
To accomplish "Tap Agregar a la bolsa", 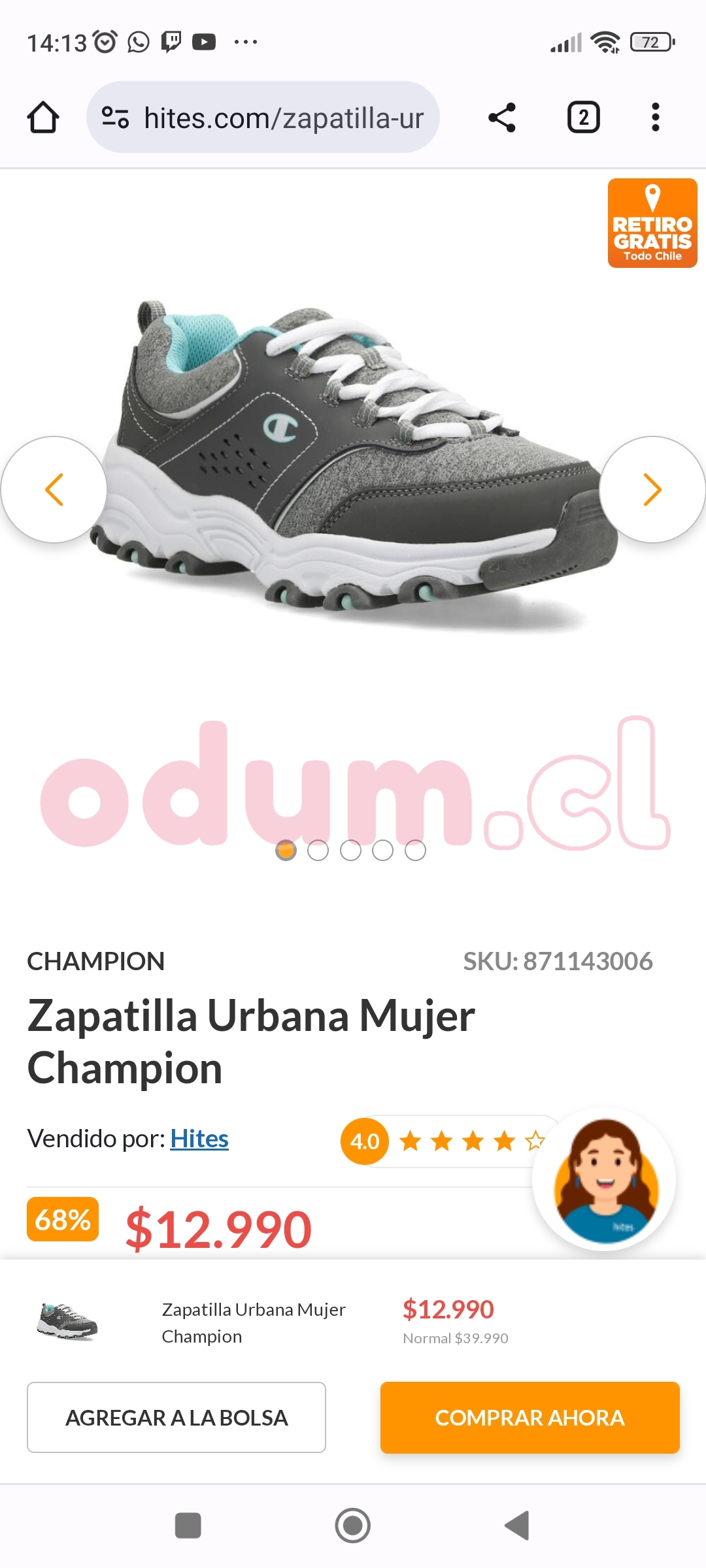I will (176, 1417).
